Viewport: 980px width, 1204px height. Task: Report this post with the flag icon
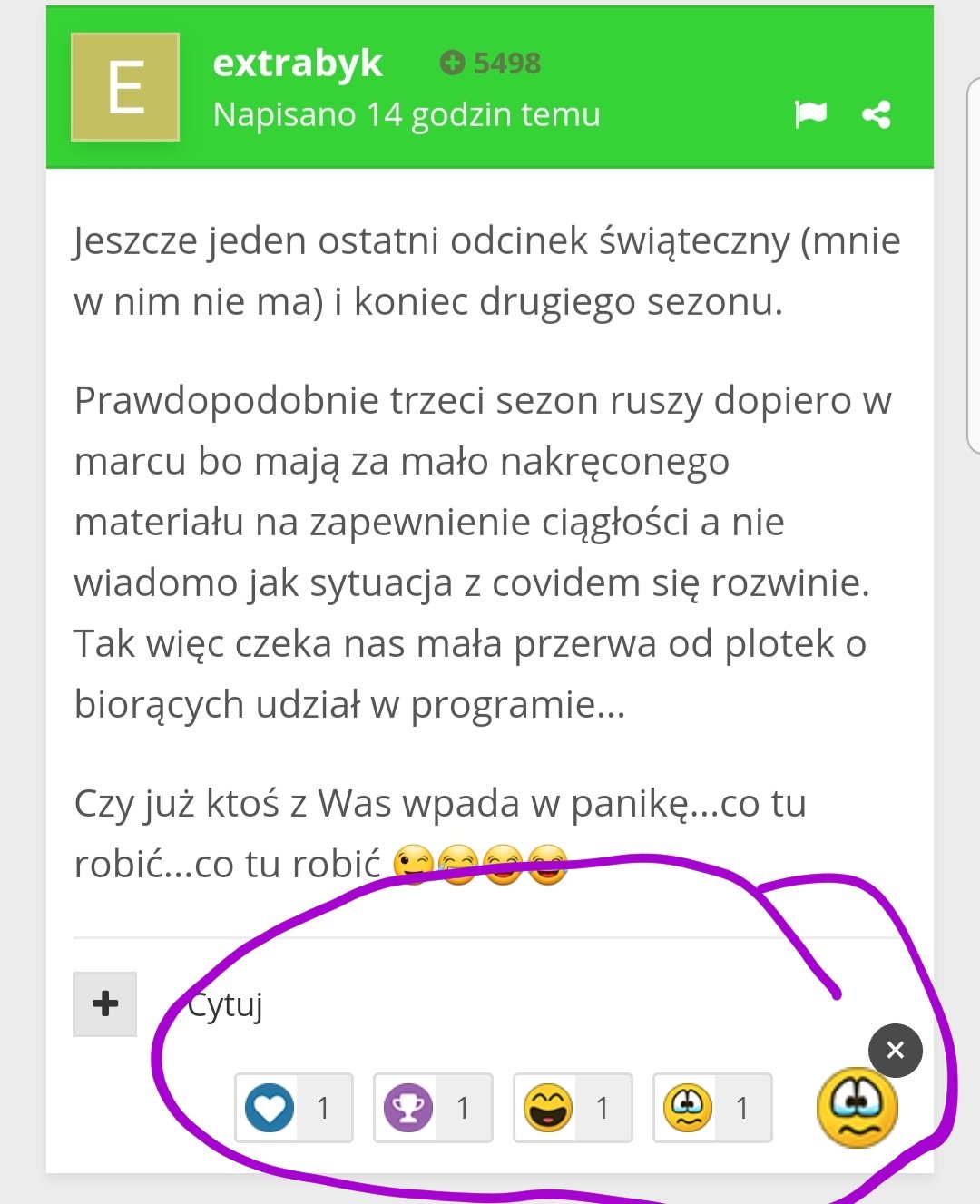coord(810,114)
